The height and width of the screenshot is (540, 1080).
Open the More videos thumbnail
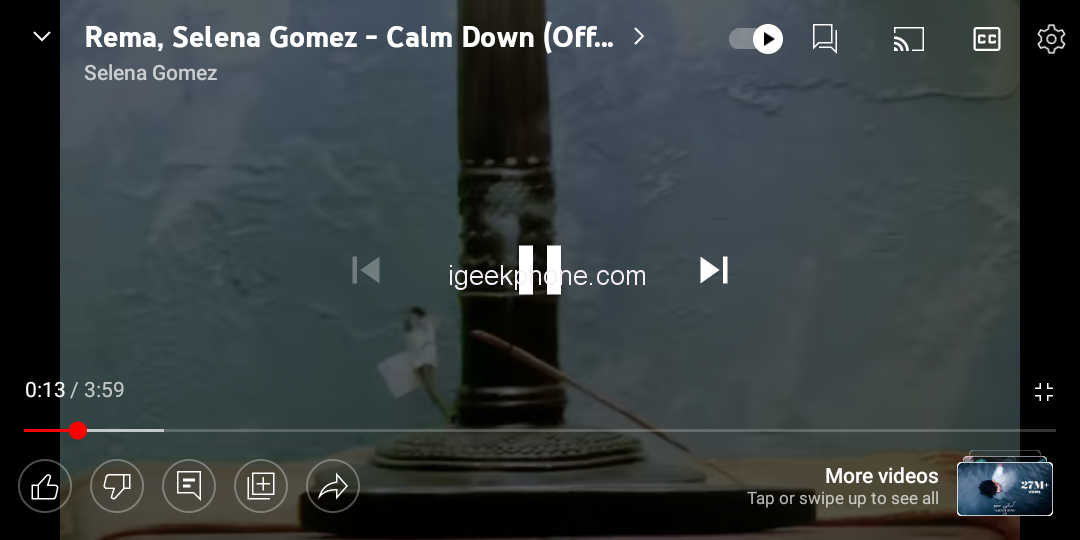[1004, 487]
